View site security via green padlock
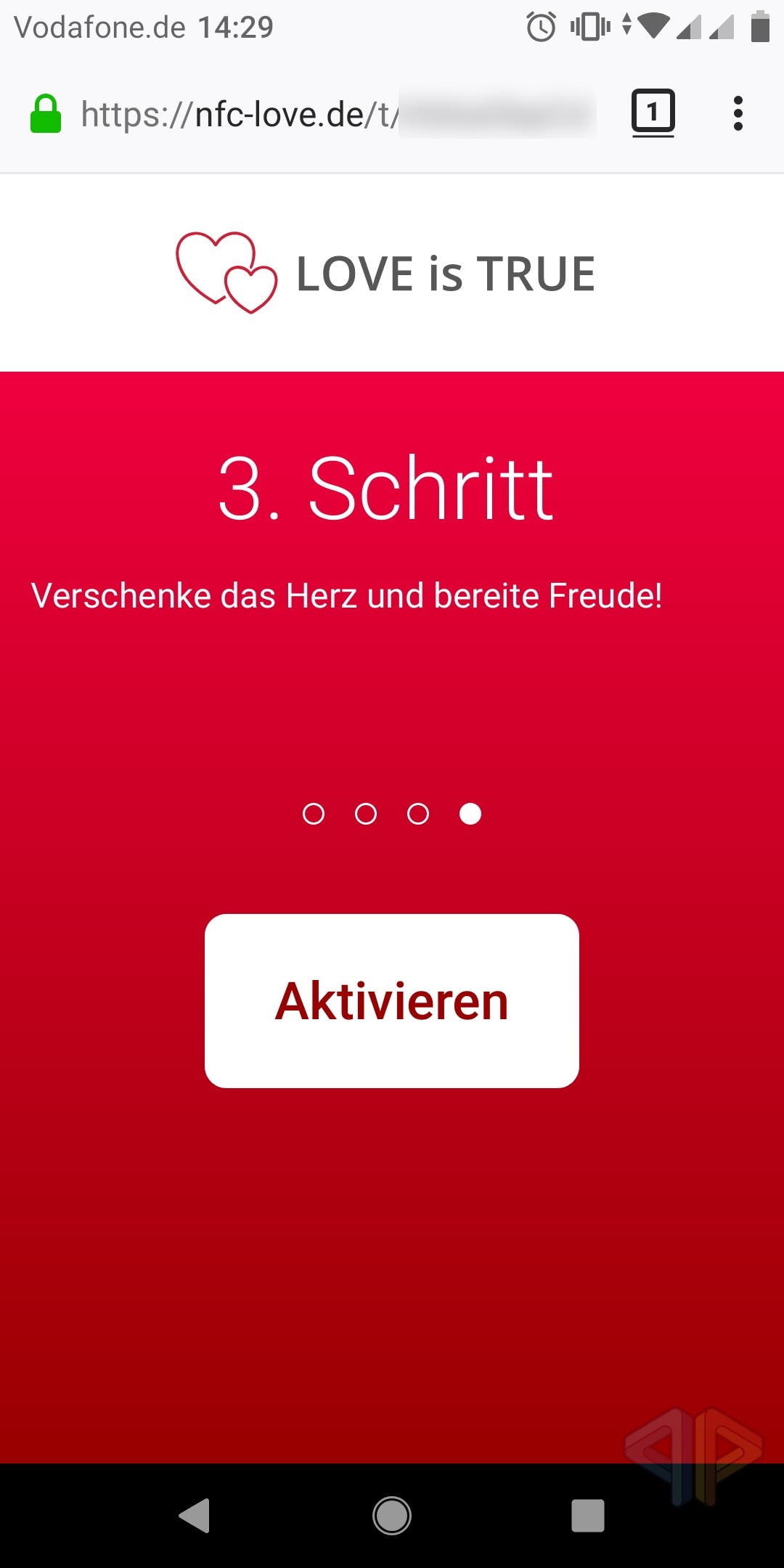This screenshot has width=784, height=1568. (45, 114)
